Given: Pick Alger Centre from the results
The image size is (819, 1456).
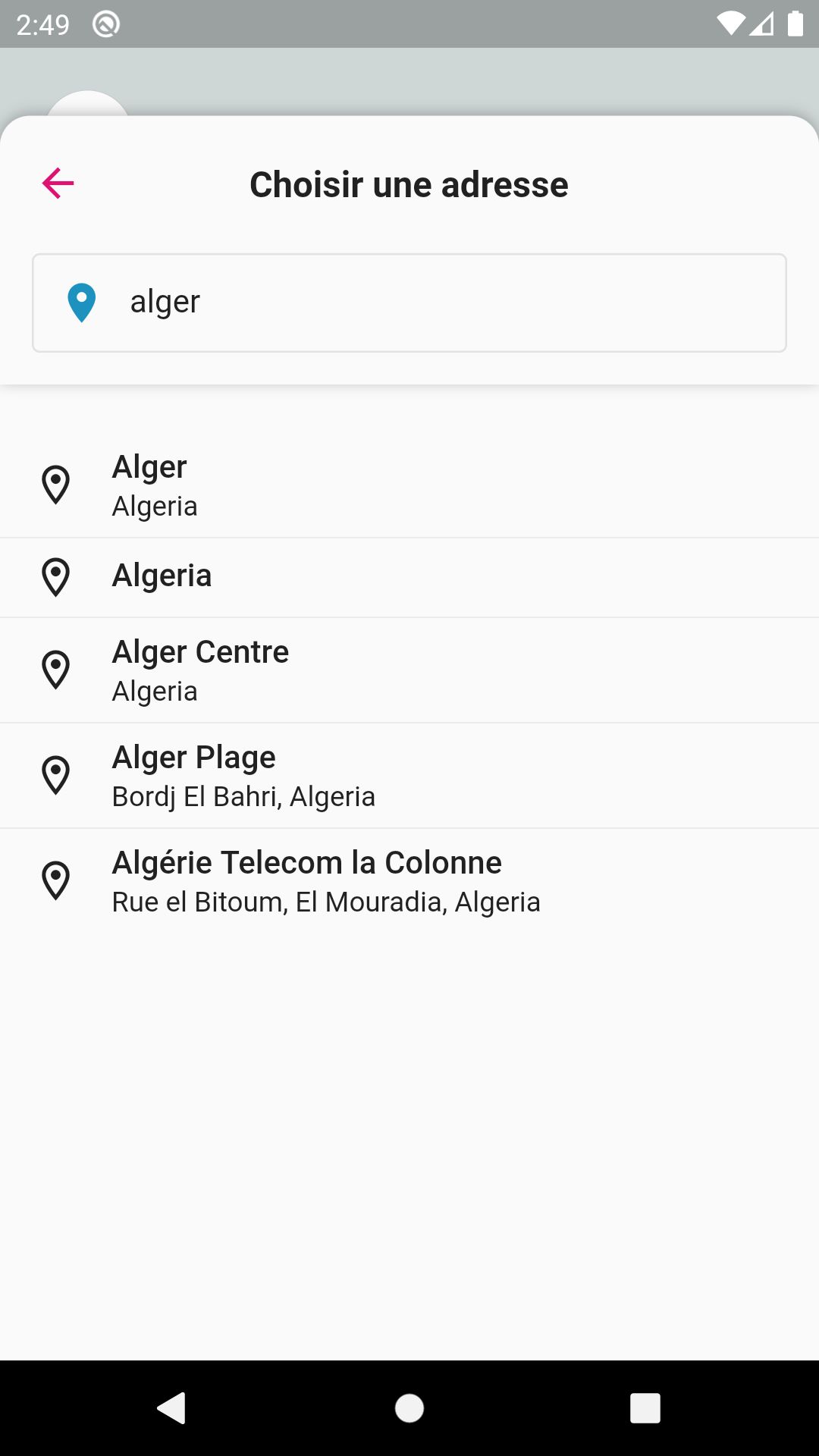Looking at the screenshot, I should click(409, 670).
